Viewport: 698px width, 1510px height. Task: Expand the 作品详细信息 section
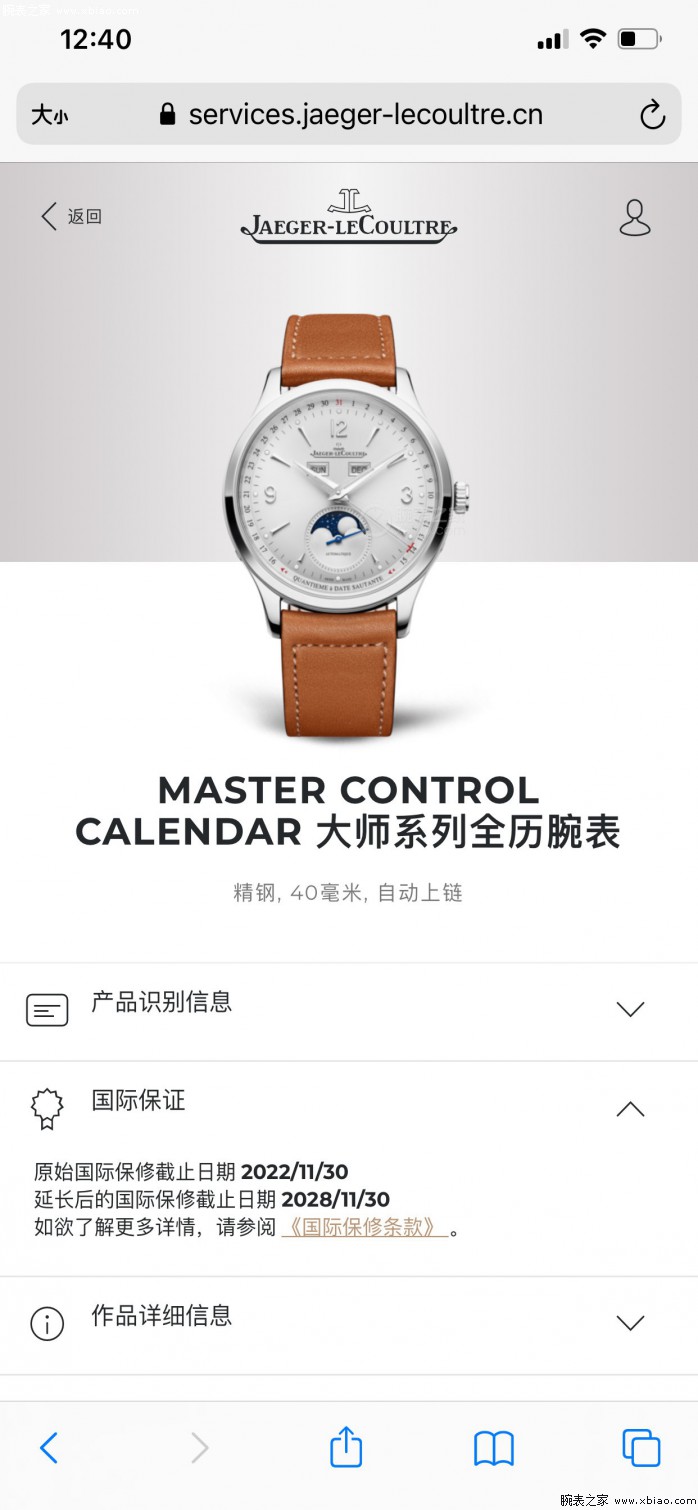(349, 1324)
